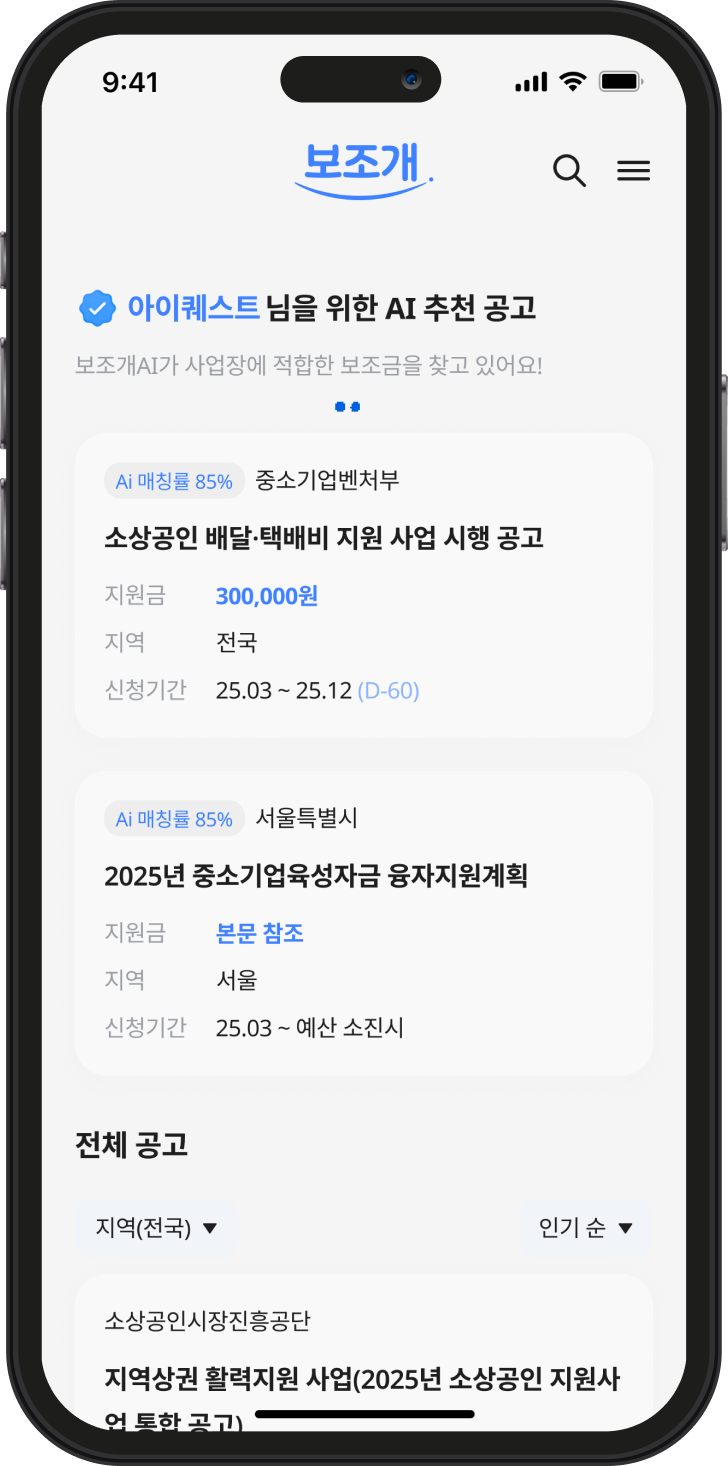The height and width of the screenshot is (1466, 728).
Task: Open 지역상권 활력지원 사업 announcement
Action: [x=363, y=1380]
